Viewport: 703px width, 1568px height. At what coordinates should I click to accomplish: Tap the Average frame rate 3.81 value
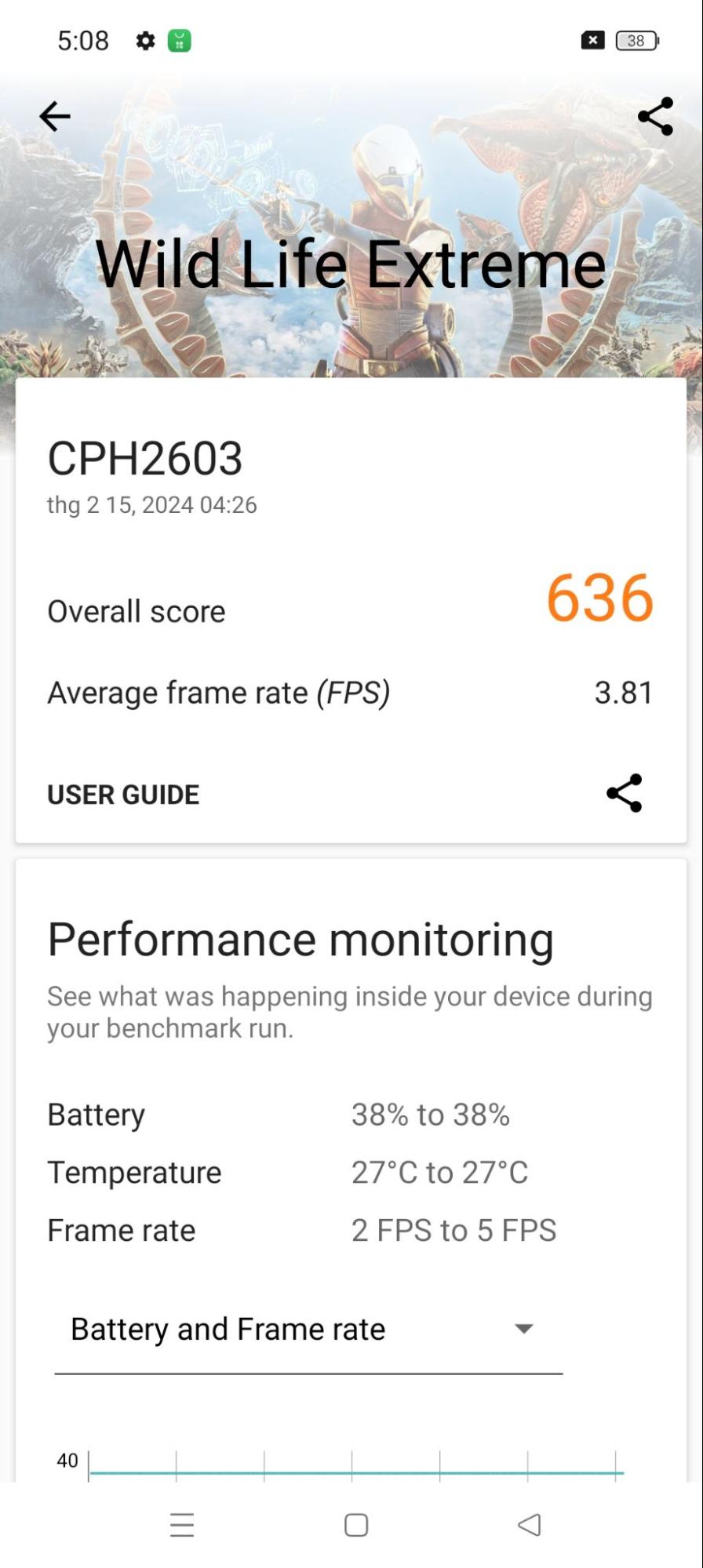[x=624, y=692]
